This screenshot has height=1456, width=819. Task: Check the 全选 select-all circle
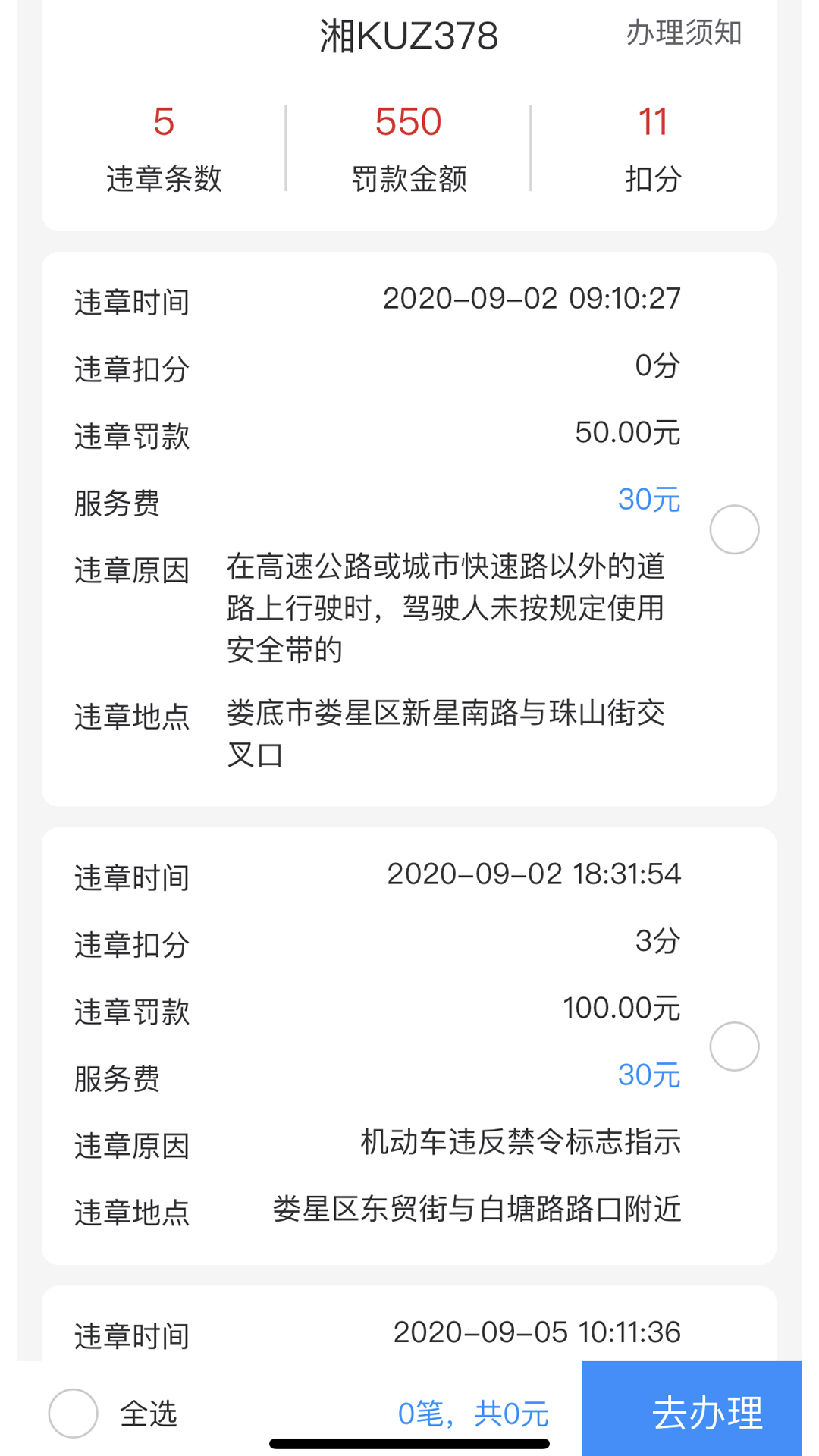74,1414
